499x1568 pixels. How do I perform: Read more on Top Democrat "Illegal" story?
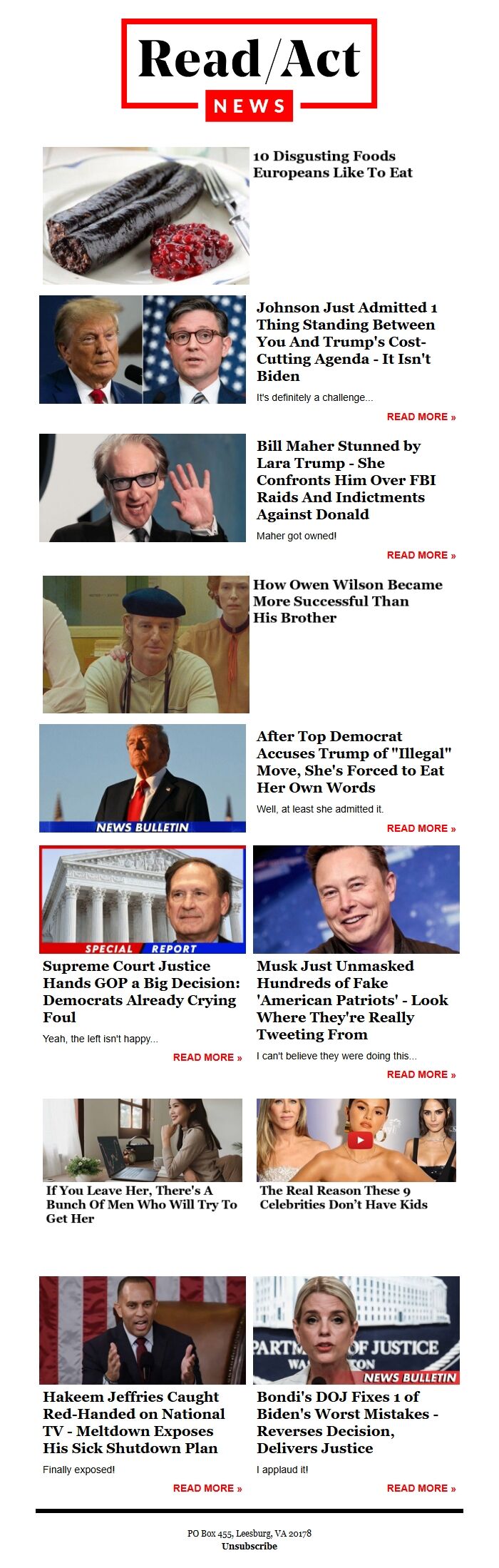[421, 828]
